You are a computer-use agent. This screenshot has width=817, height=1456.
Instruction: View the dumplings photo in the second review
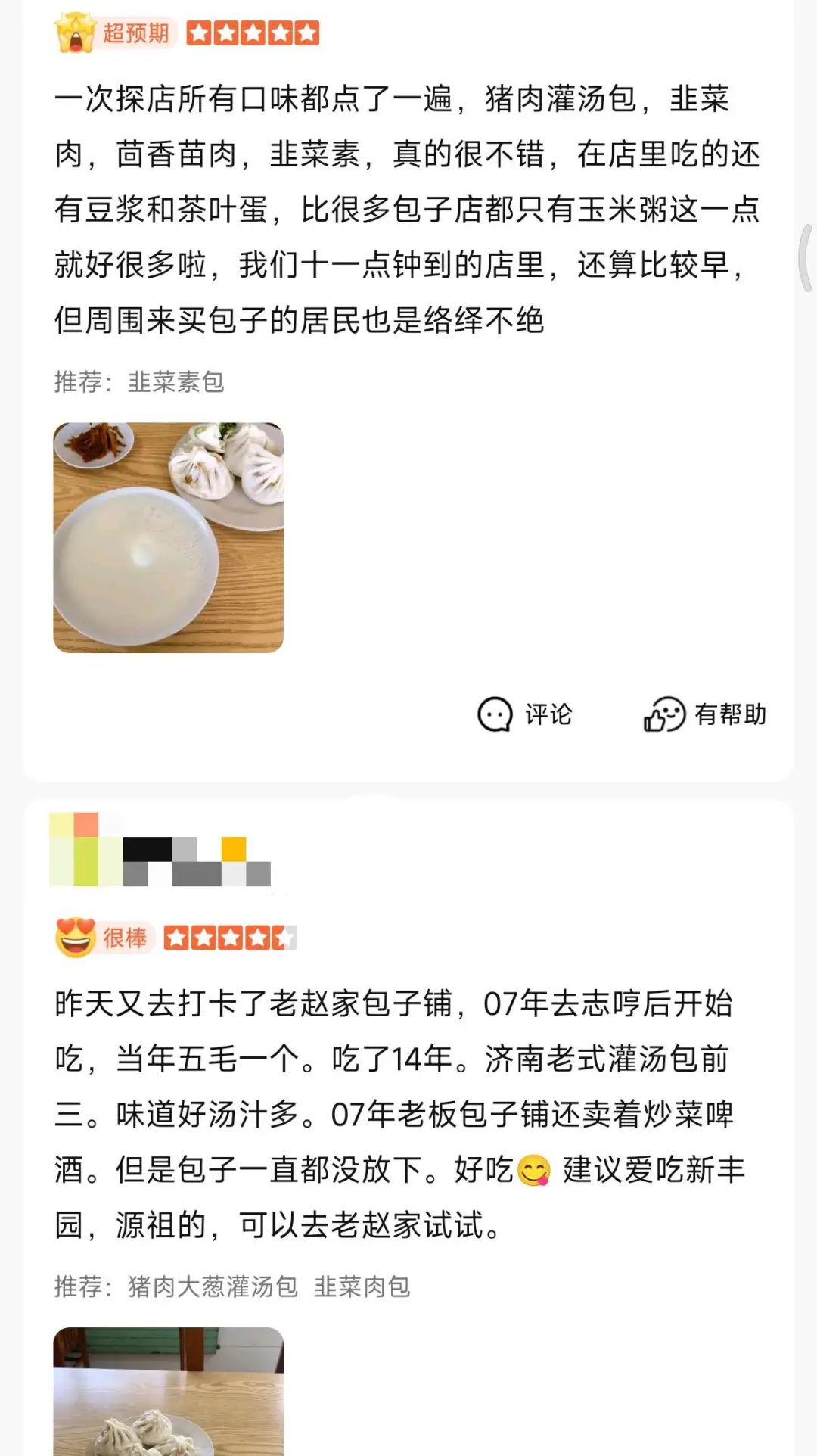tap(168, 1391)
